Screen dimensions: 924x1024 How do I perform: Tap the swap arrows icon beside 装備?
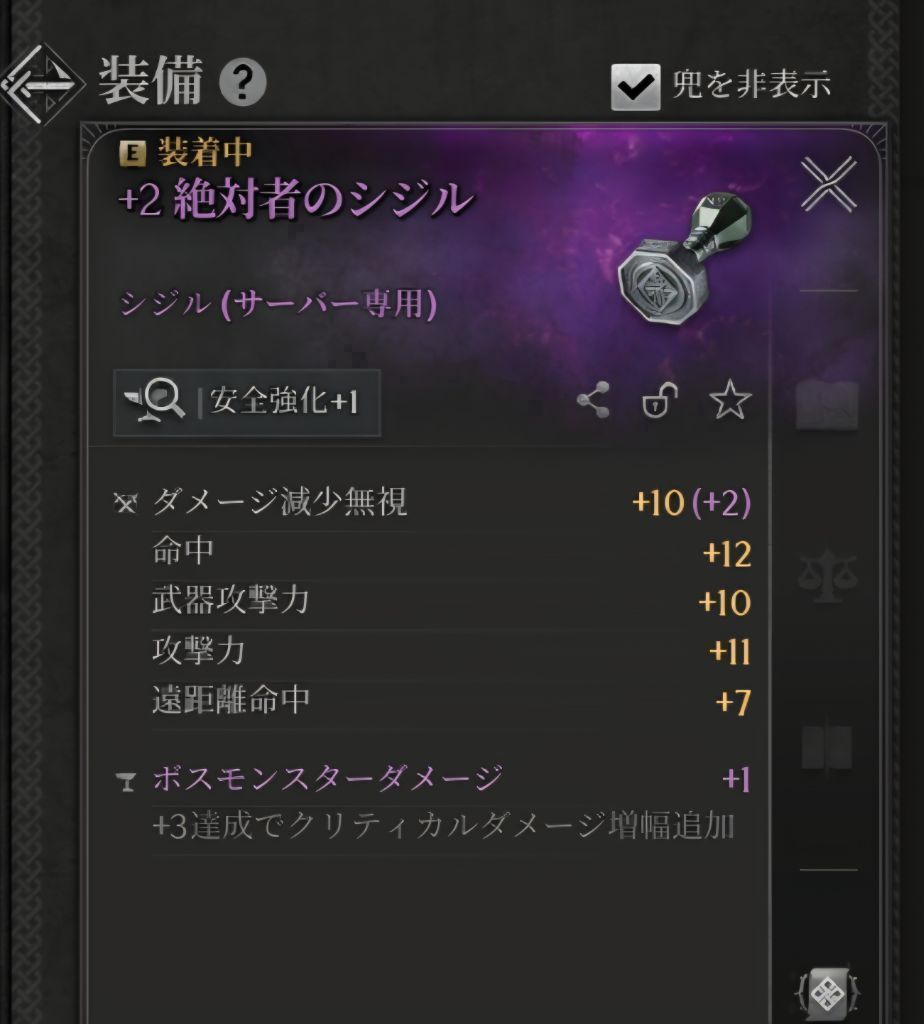tap(43, 83)
